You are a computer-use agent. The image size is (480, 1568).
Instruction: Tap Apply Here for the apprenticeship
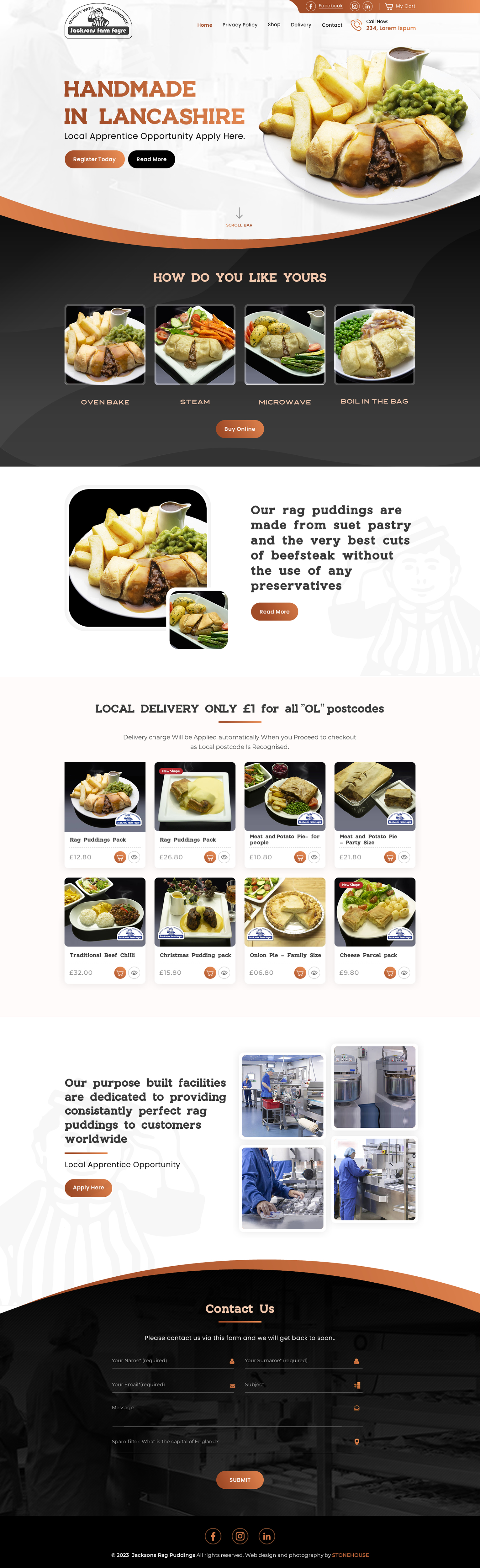pos(88,1188)
